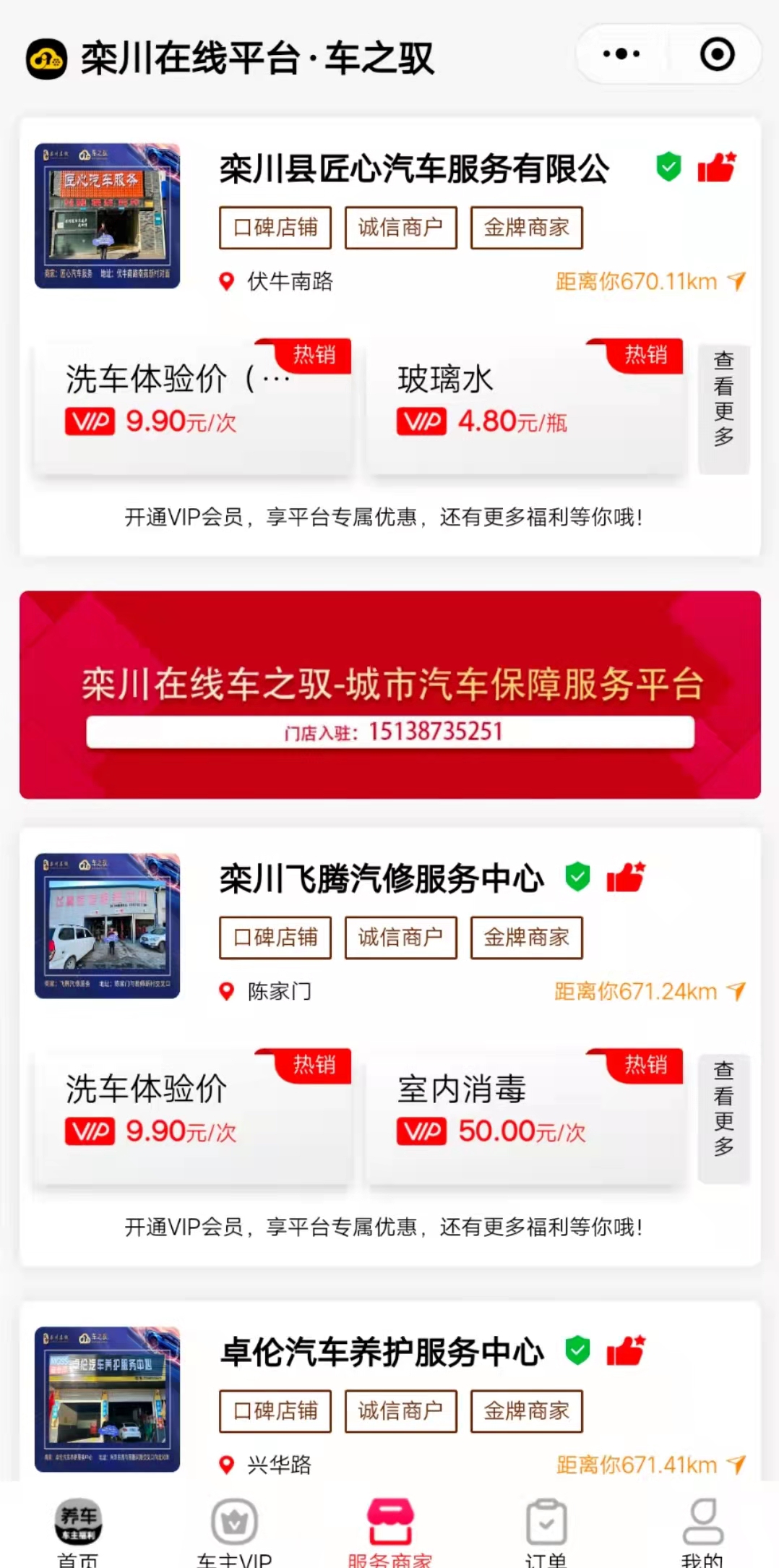This screenshot has width=779, height=1568.
Task: Close the mini program with the circle button
Action: tap(717, 54)
